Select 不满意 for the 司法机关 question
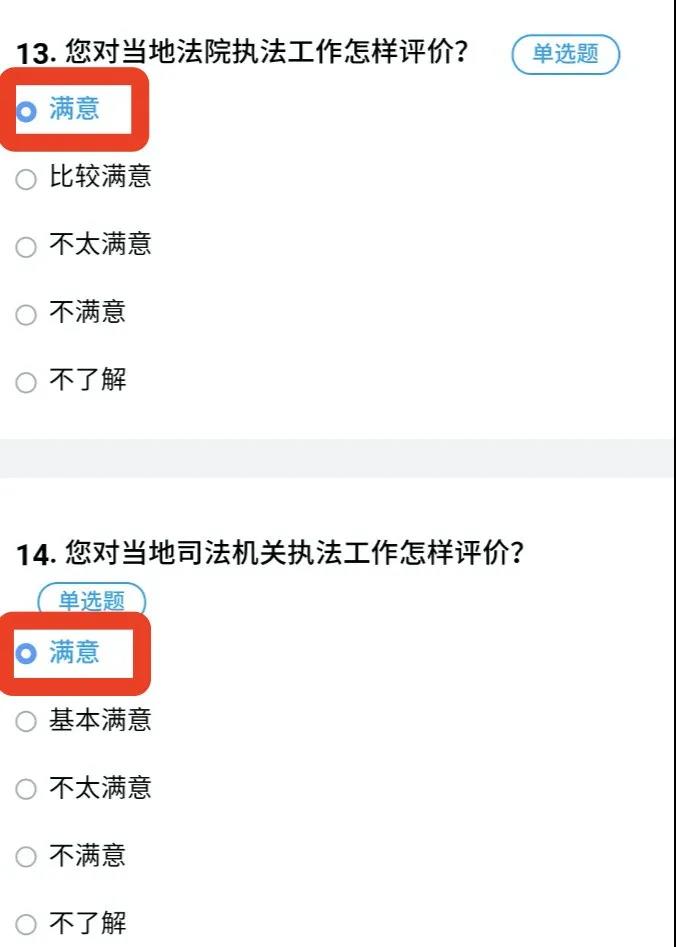The image size is (676, 947). point(27,858)
